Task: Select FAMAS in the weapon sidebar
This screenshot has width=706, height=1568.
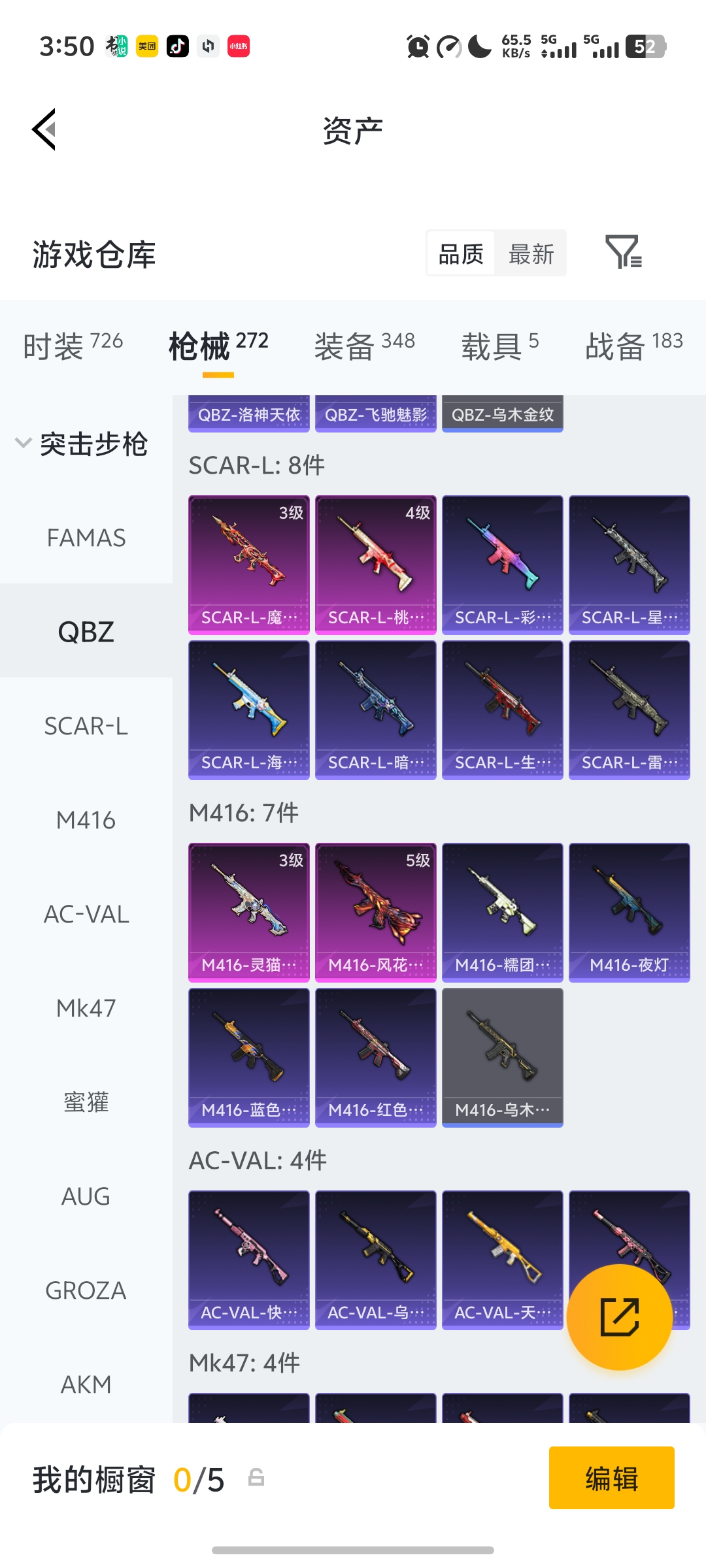Action: pos(86,538)
